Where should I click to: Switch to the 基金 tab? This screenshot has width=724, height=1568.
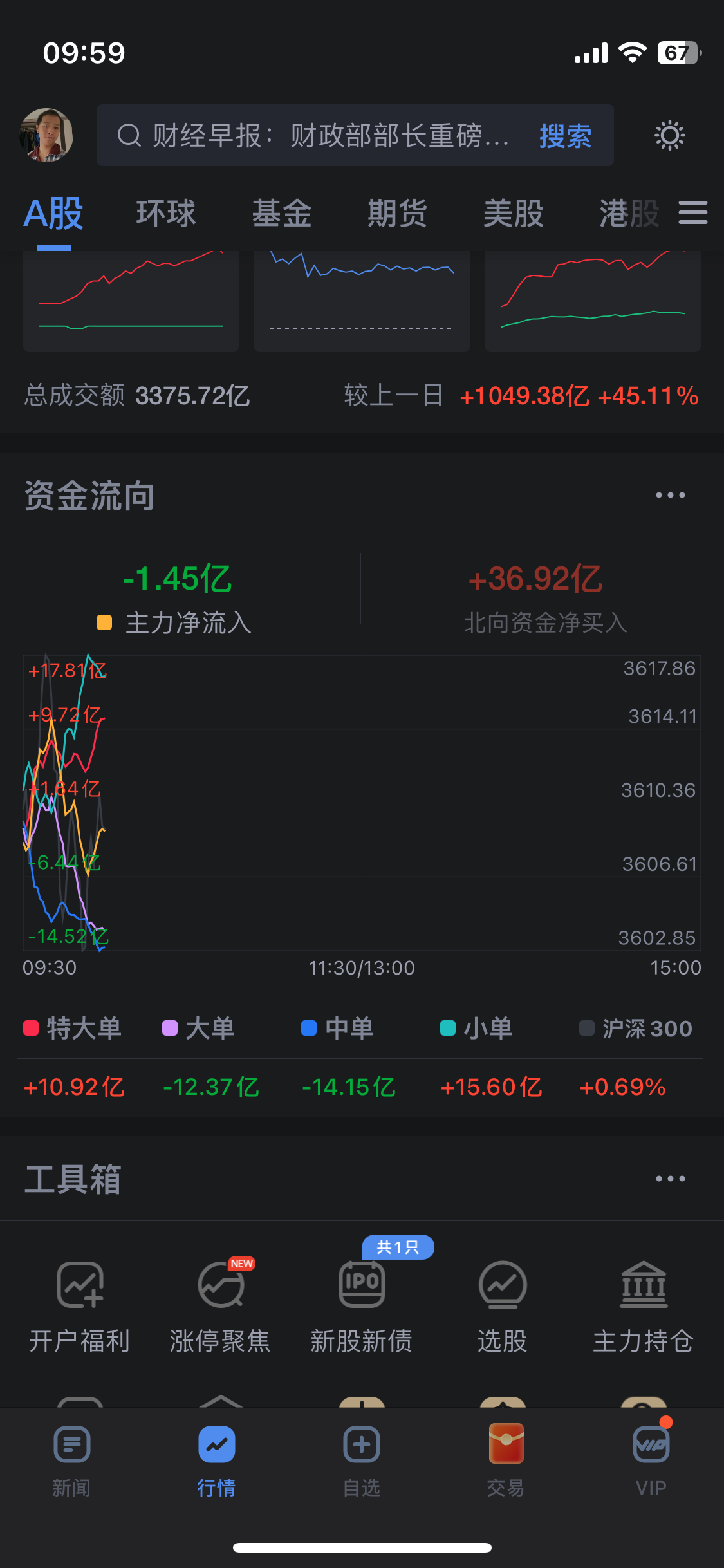pos(281,213)
